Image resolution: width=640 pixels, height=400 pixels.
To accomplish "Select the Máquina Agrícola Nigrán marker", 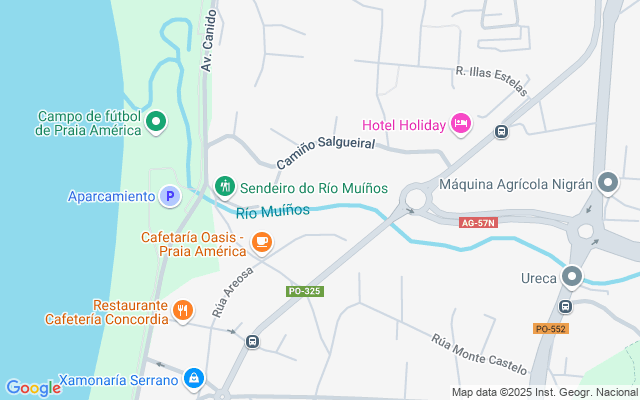I will [607, 183].
